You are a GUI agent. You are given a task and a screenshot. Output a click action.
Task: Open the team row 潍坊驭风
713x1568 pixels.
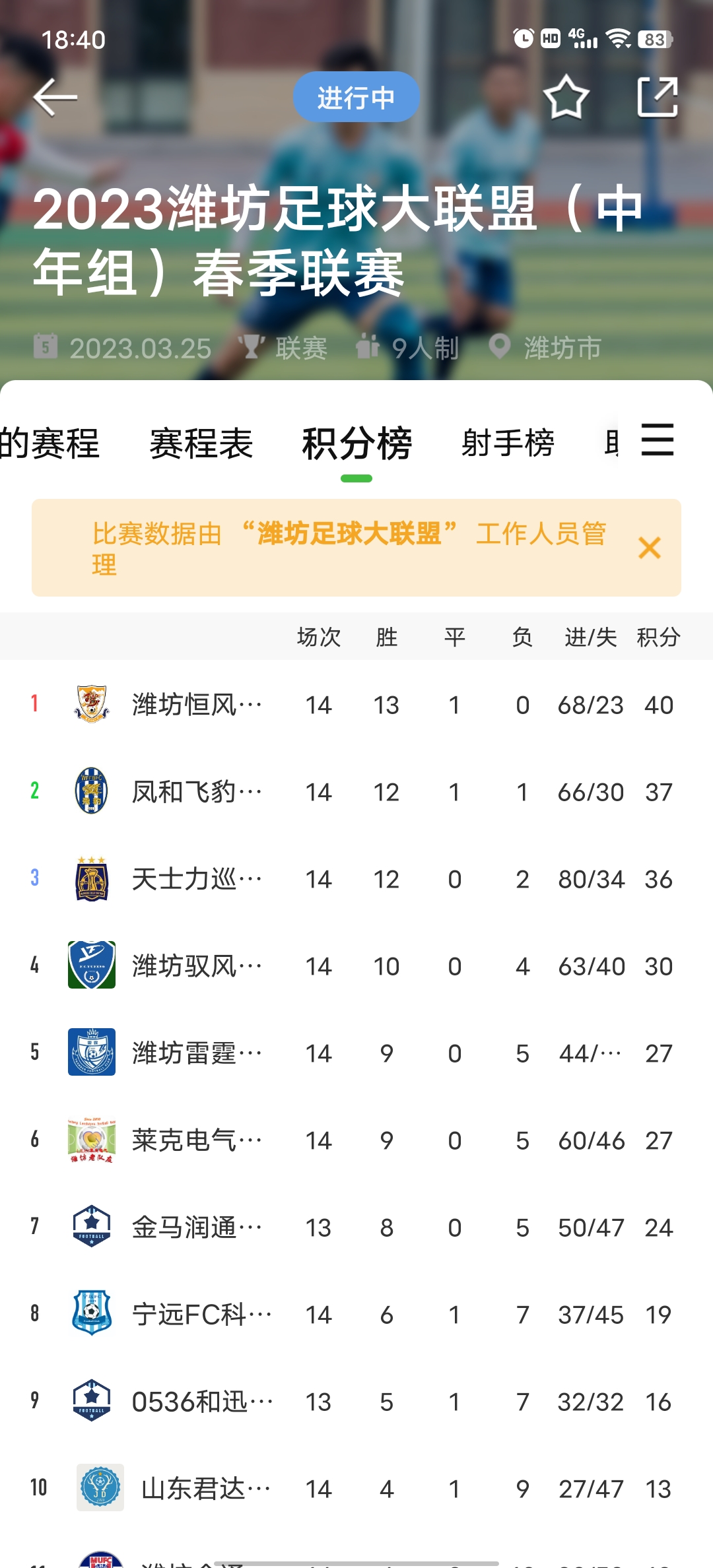(356, 965)
